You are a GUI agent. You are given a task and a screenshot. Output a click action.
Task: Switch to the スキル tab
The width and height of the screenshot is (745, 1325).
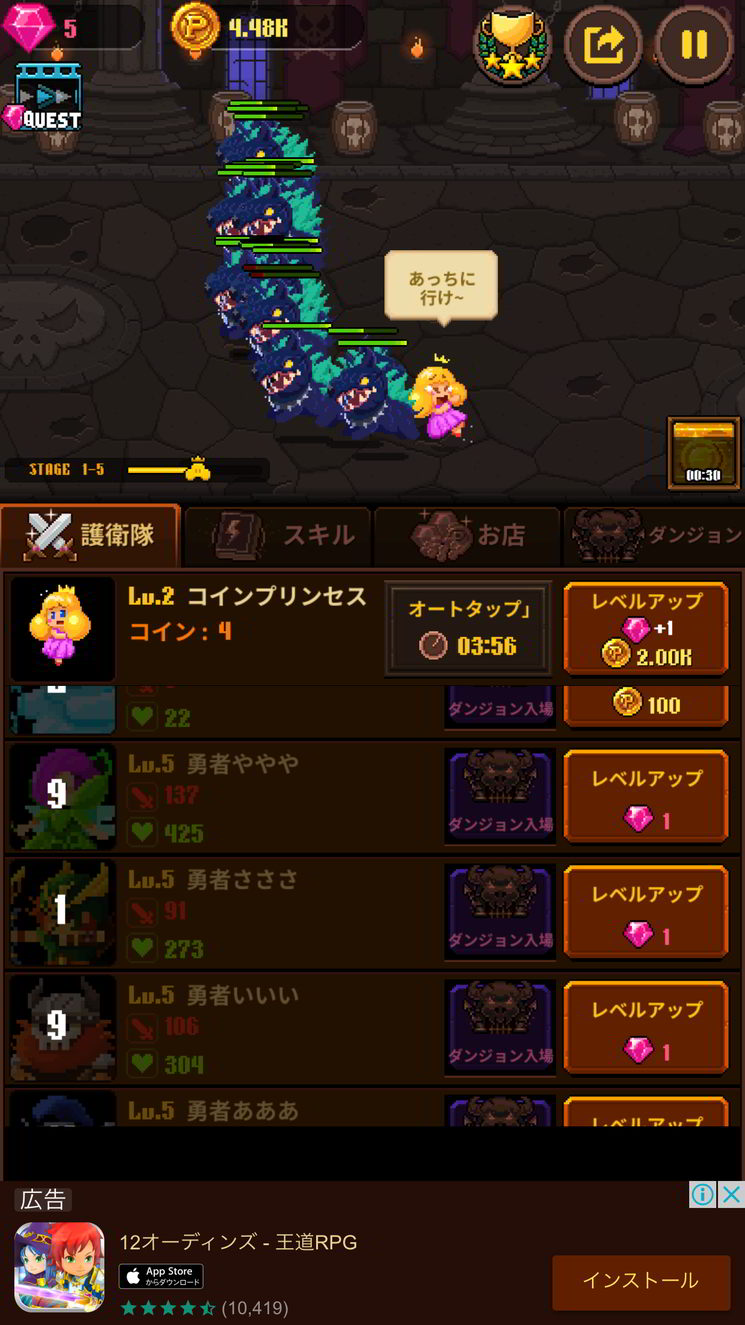click(278, 536)
